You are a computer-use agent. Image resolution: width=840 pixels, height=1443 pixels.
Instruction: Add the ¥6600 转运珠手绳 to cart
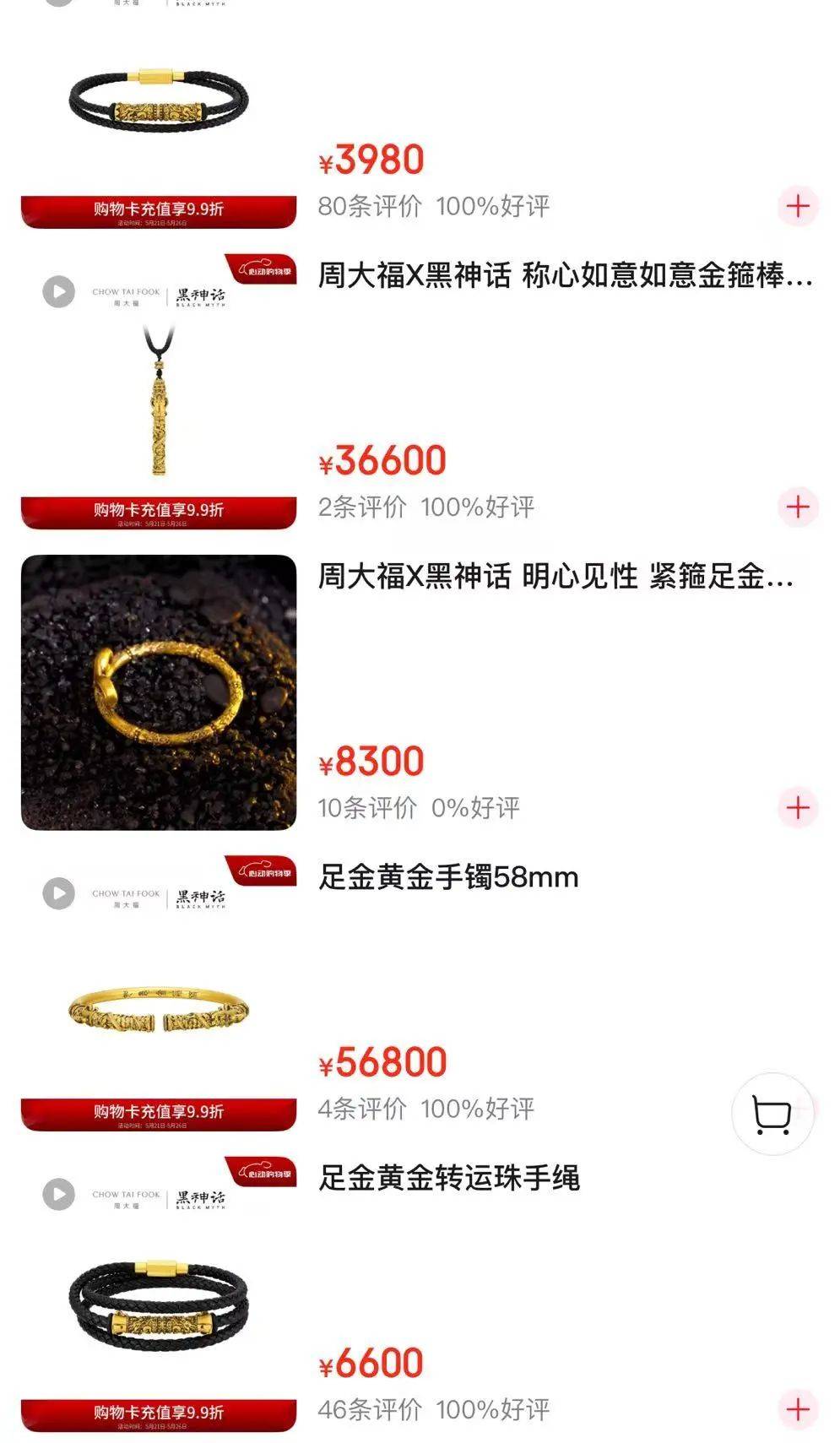pyautogui.click(x=797, y=1408)
